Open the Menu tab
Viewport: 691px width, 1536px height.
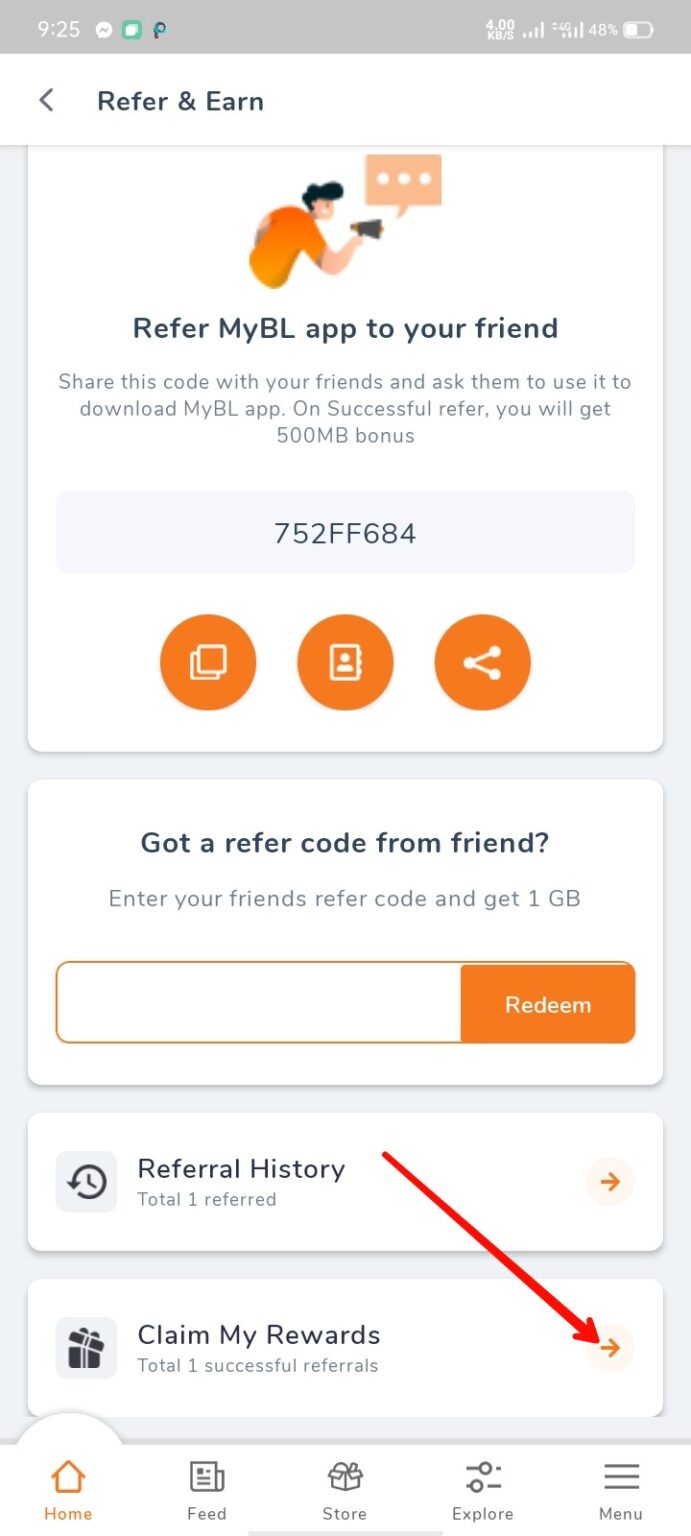click(x=621, y=1490)
